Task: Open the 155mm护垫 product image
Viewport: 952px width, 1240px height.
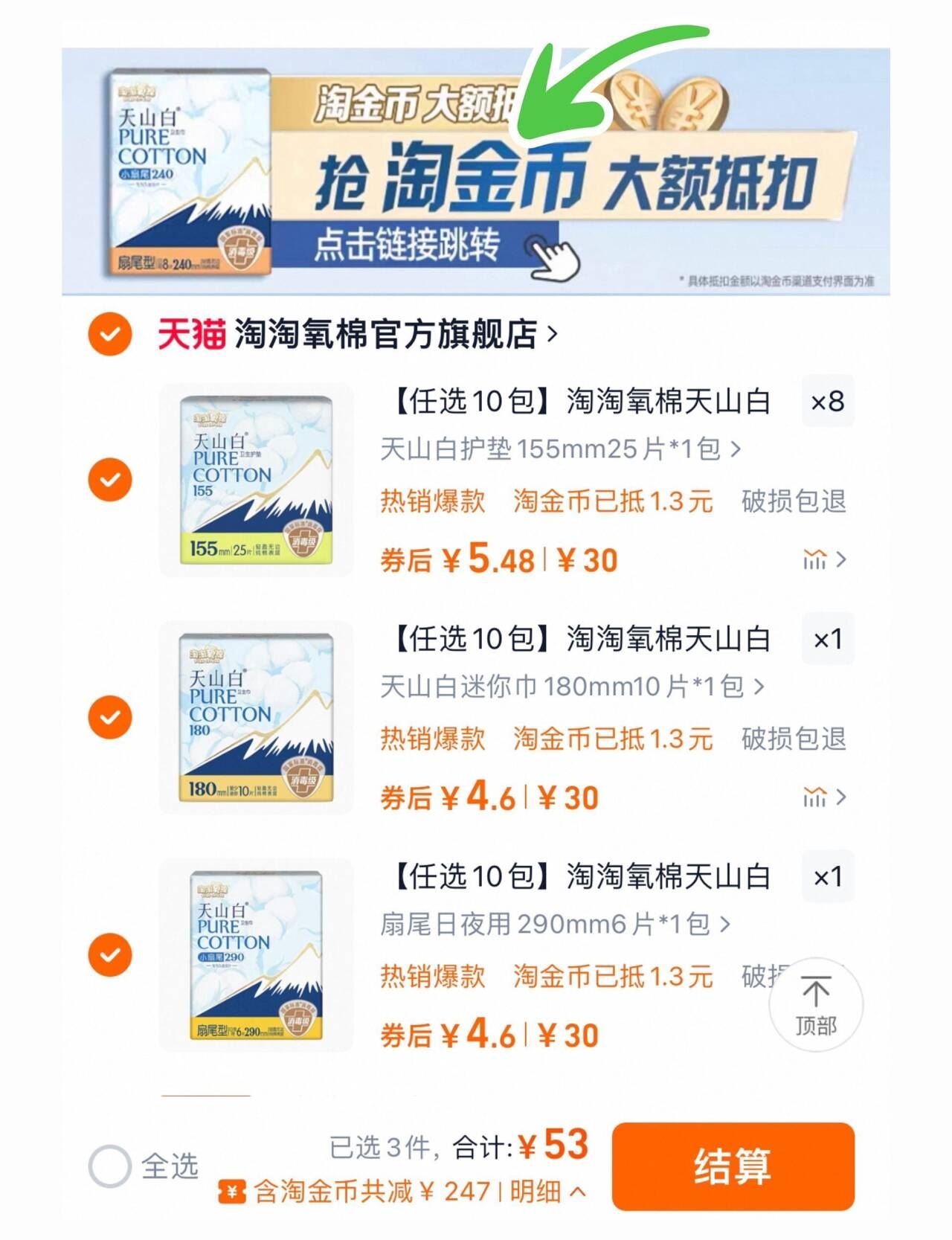Action: pyautogui.click(x=256, y=480)
